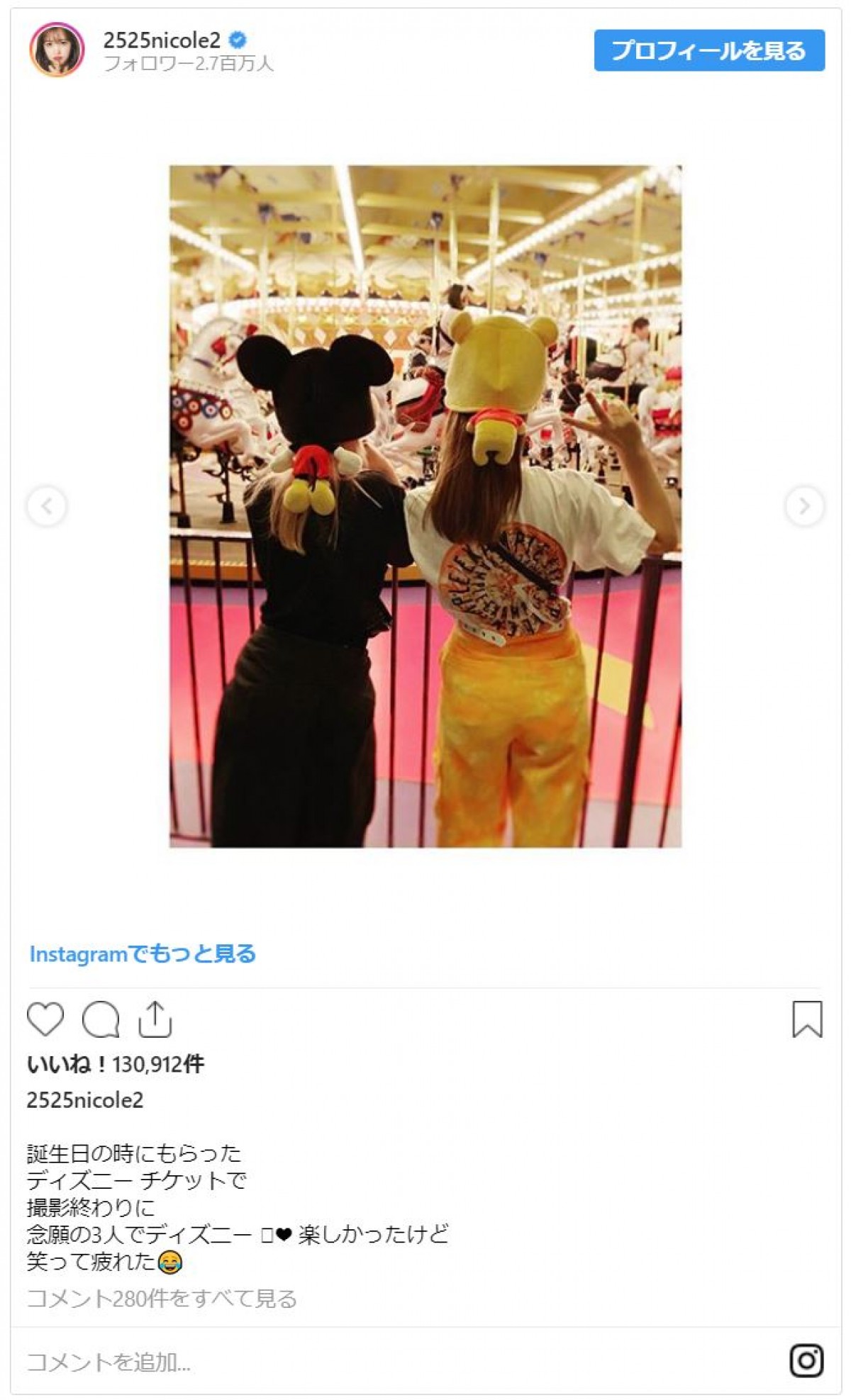Open the comment bubble icon
851x1400 pixels.
tap(101, 1019)
